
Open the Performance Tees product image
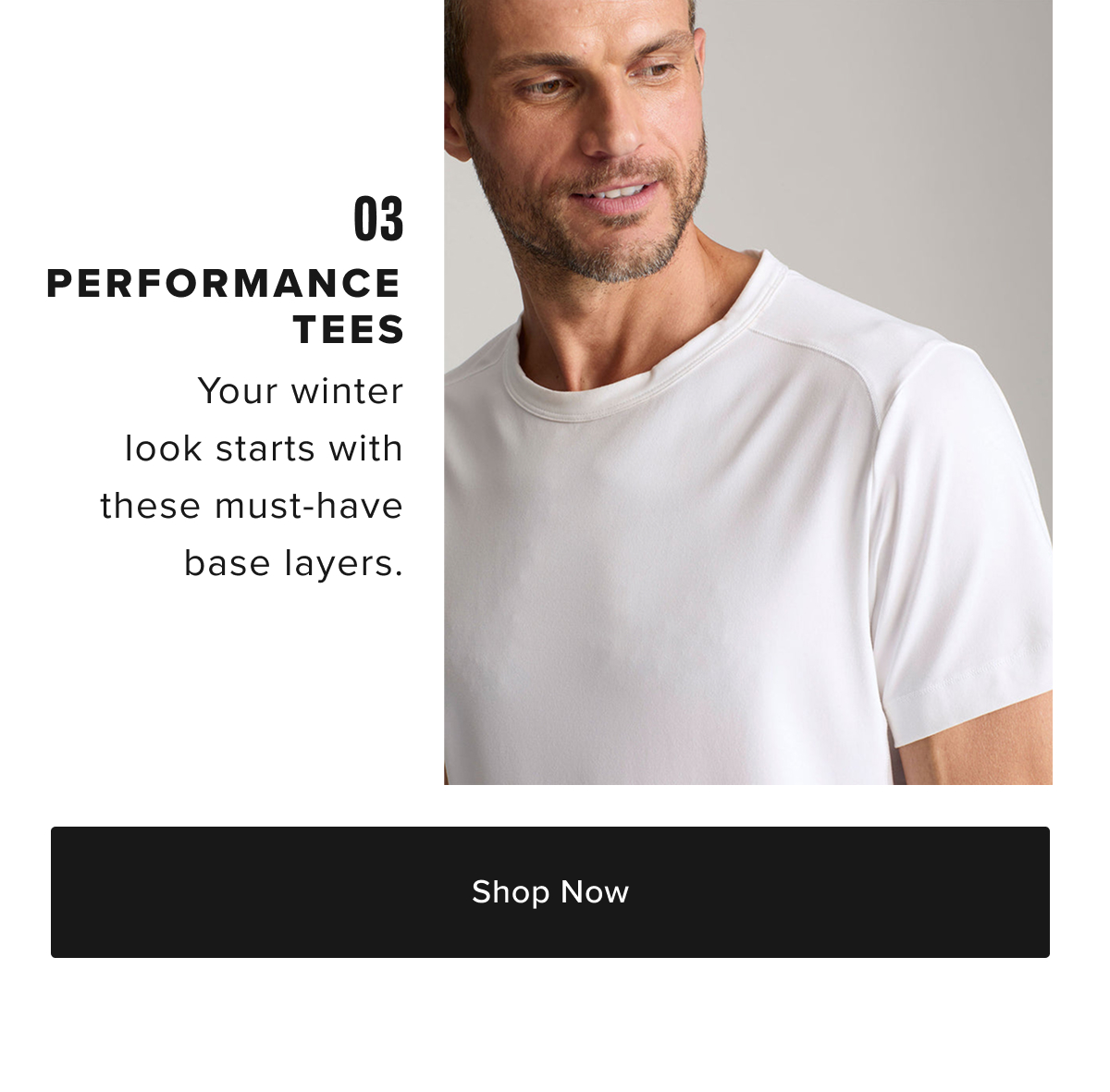click(x=747, y=392)
